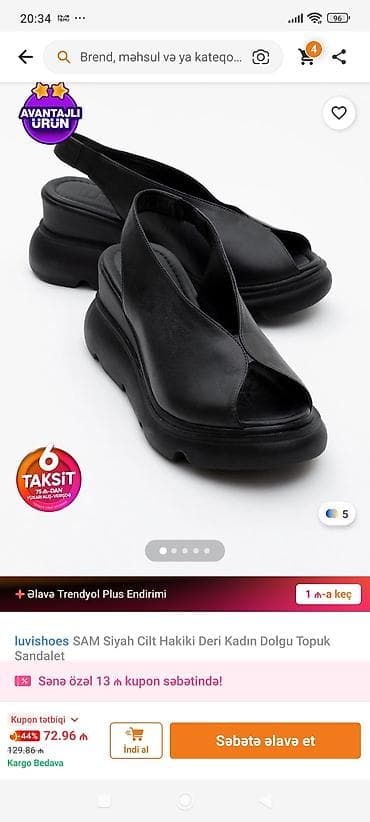Screen dimensions: 370x822
Task: View the 5 color options
Action: (337, 514)
